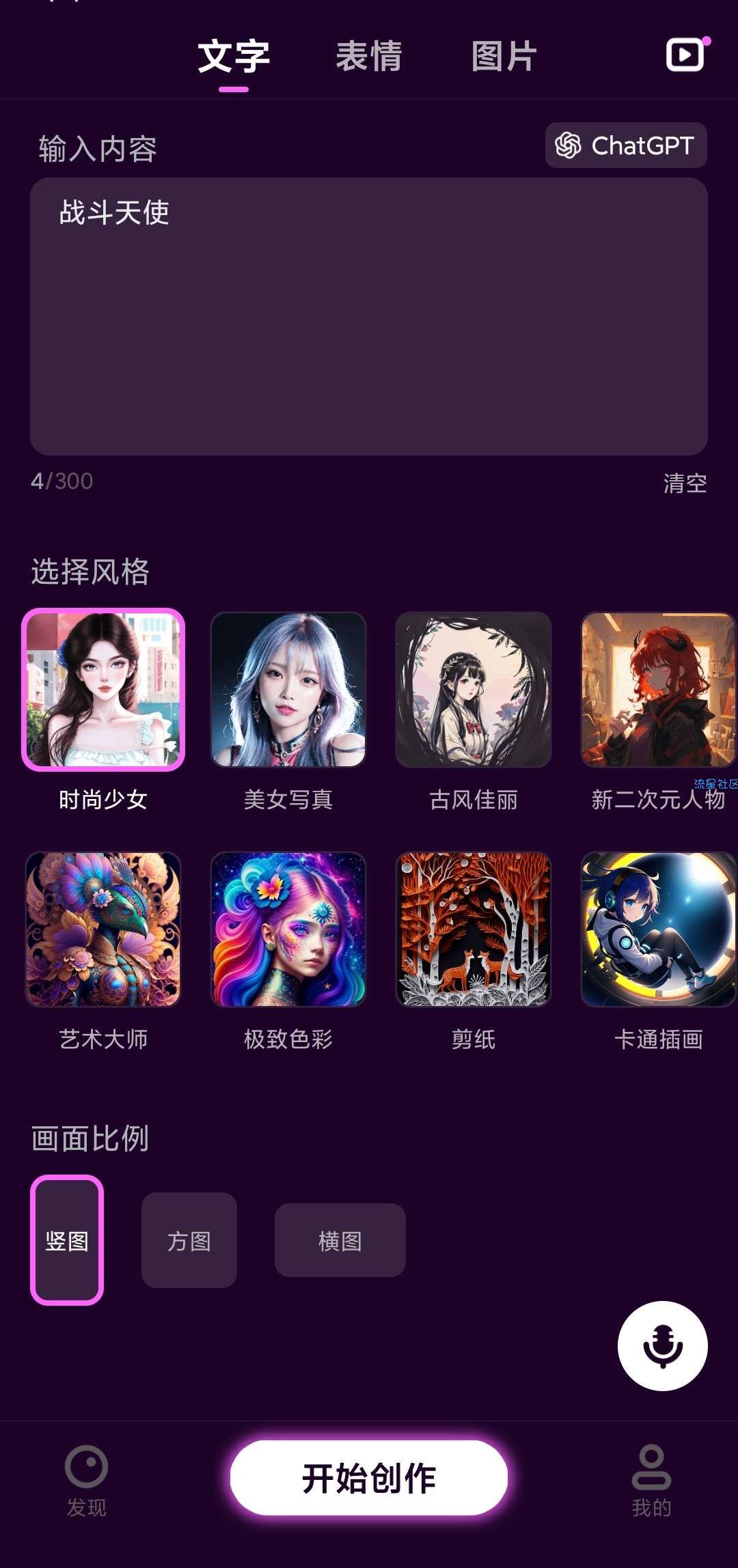Image resolution: width=738 pixels, height=1568 pixels.
Task: Select the 时尚少女 style
Action: coord(103,690)
